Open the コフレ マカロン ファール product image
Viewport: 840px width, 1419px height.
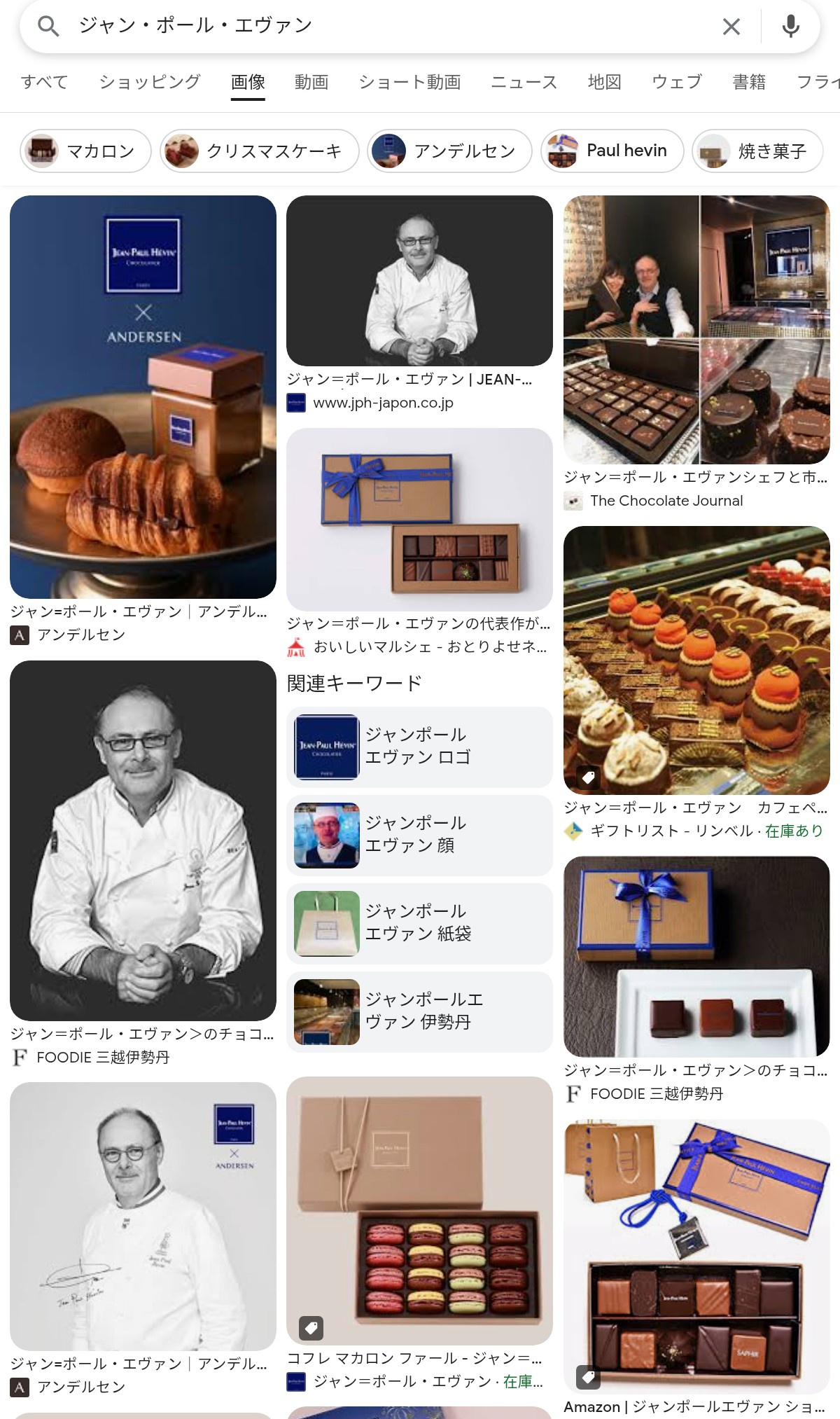click(419, 1210)
